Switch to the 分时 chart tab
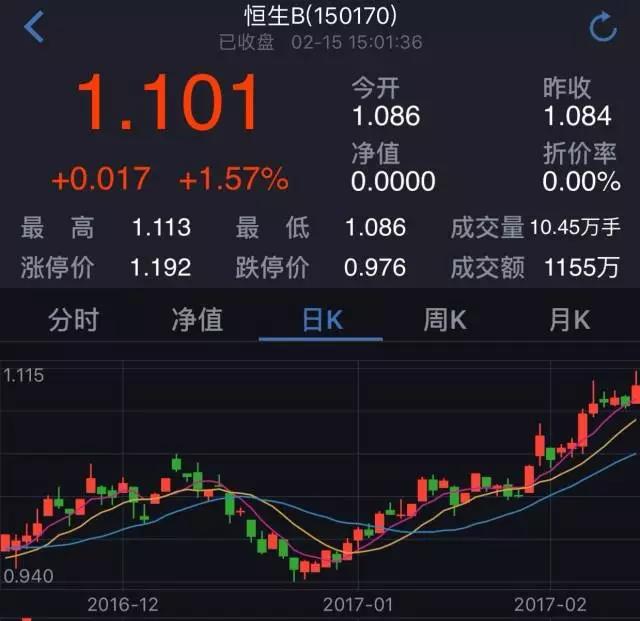640x621 pixels. (x=74, y=320)
